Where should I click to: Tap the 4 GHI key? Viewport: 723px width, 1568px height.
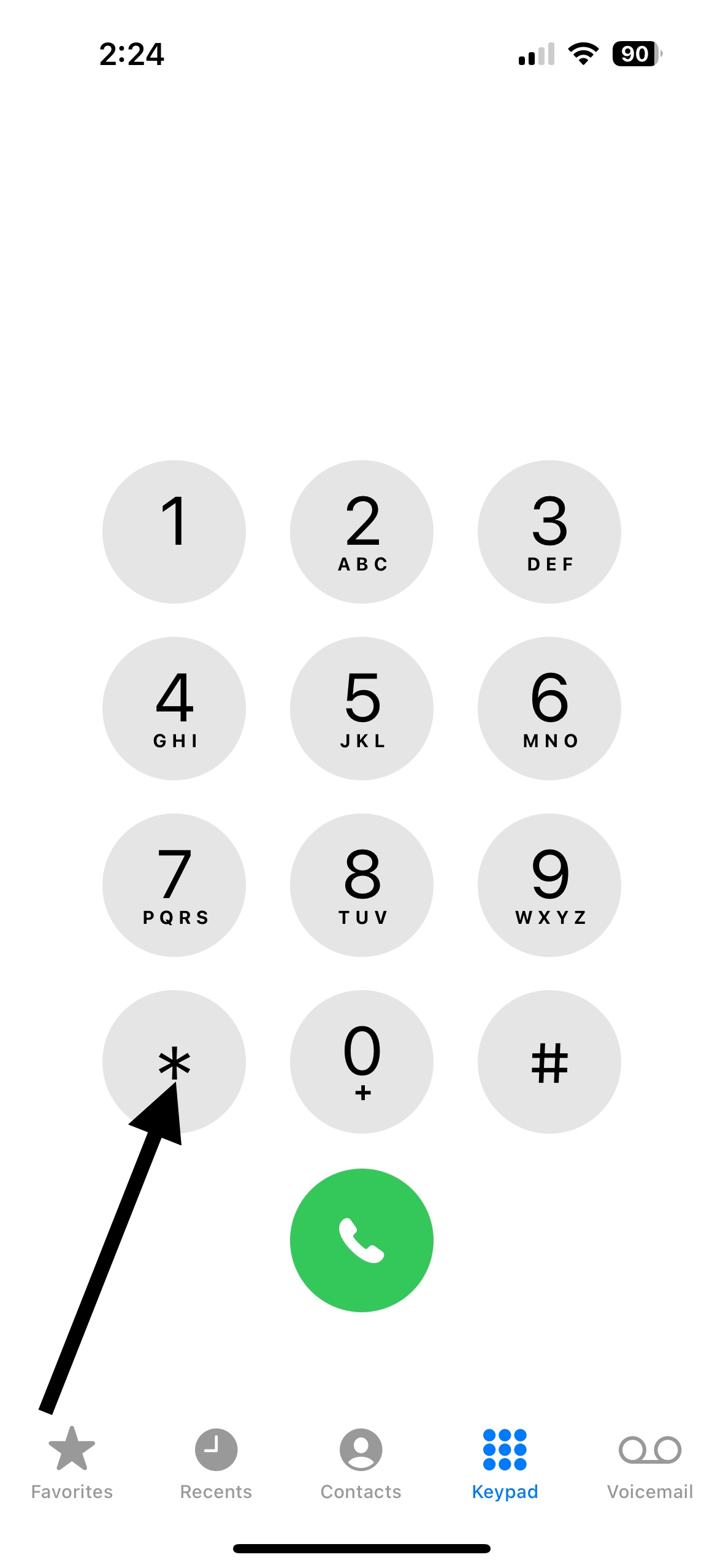point(174,708)
